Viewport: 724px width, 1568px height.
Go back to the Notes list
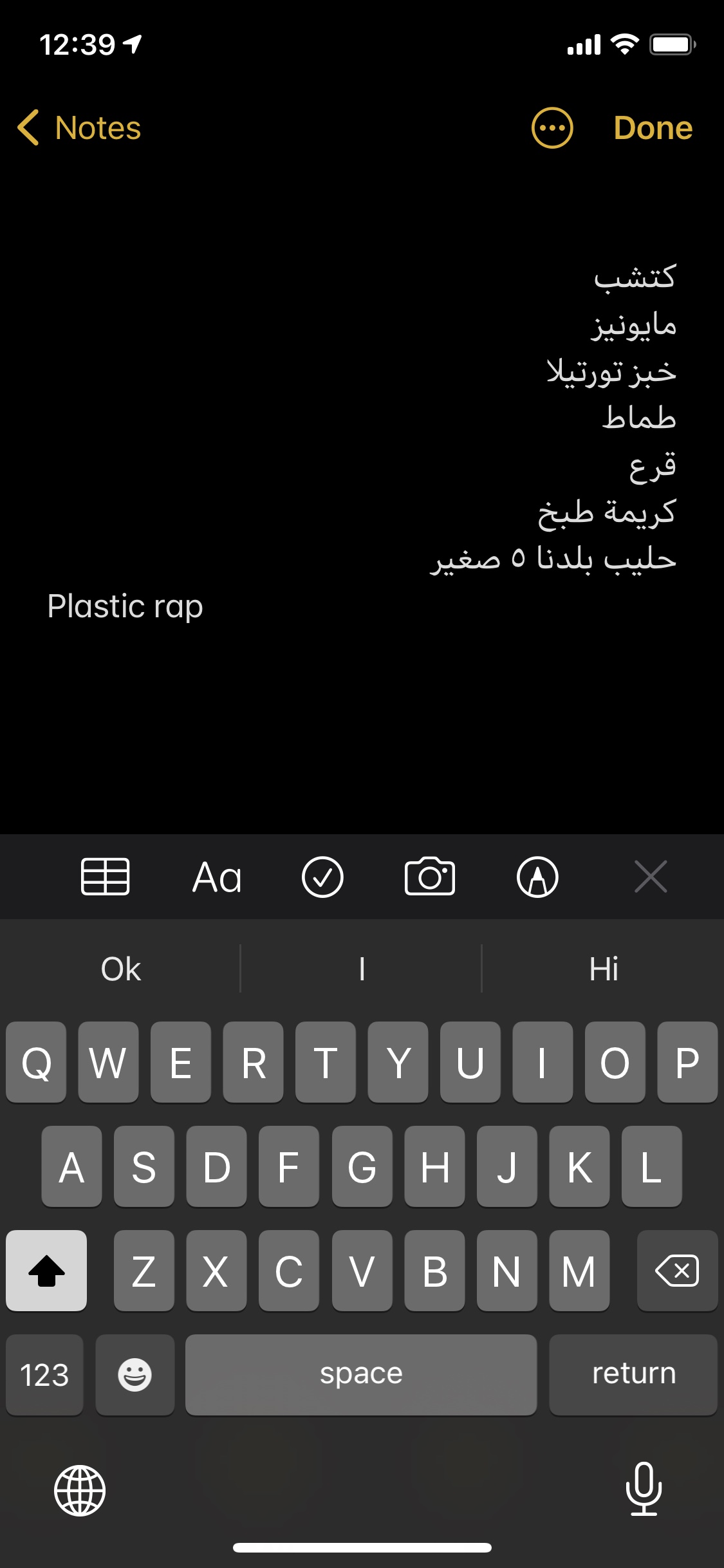coord(79,127)
